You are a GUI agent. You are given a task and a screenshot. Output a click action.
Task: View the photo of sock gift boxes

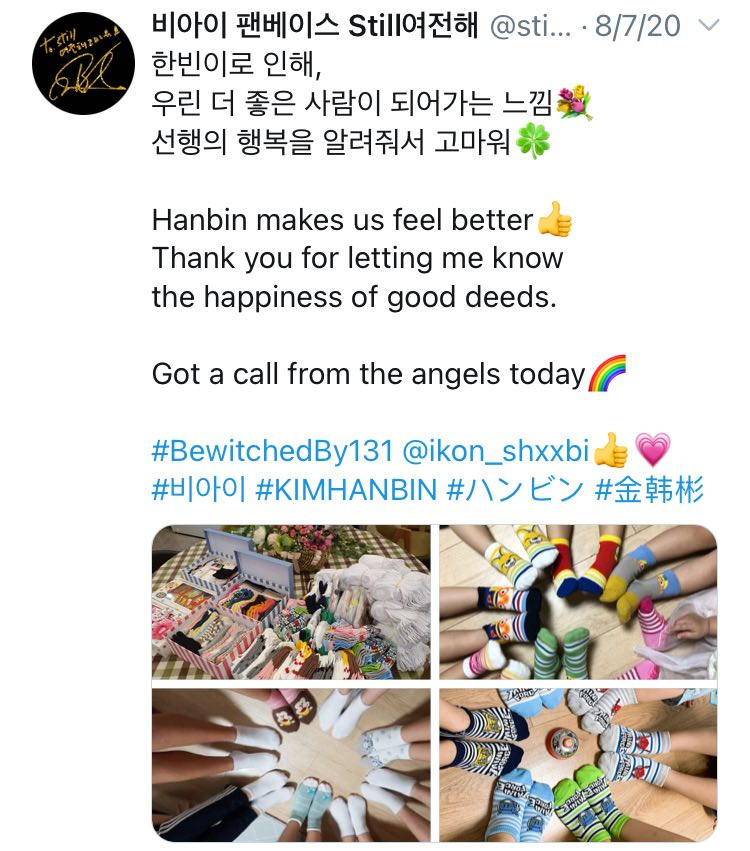tap(291, 603)
